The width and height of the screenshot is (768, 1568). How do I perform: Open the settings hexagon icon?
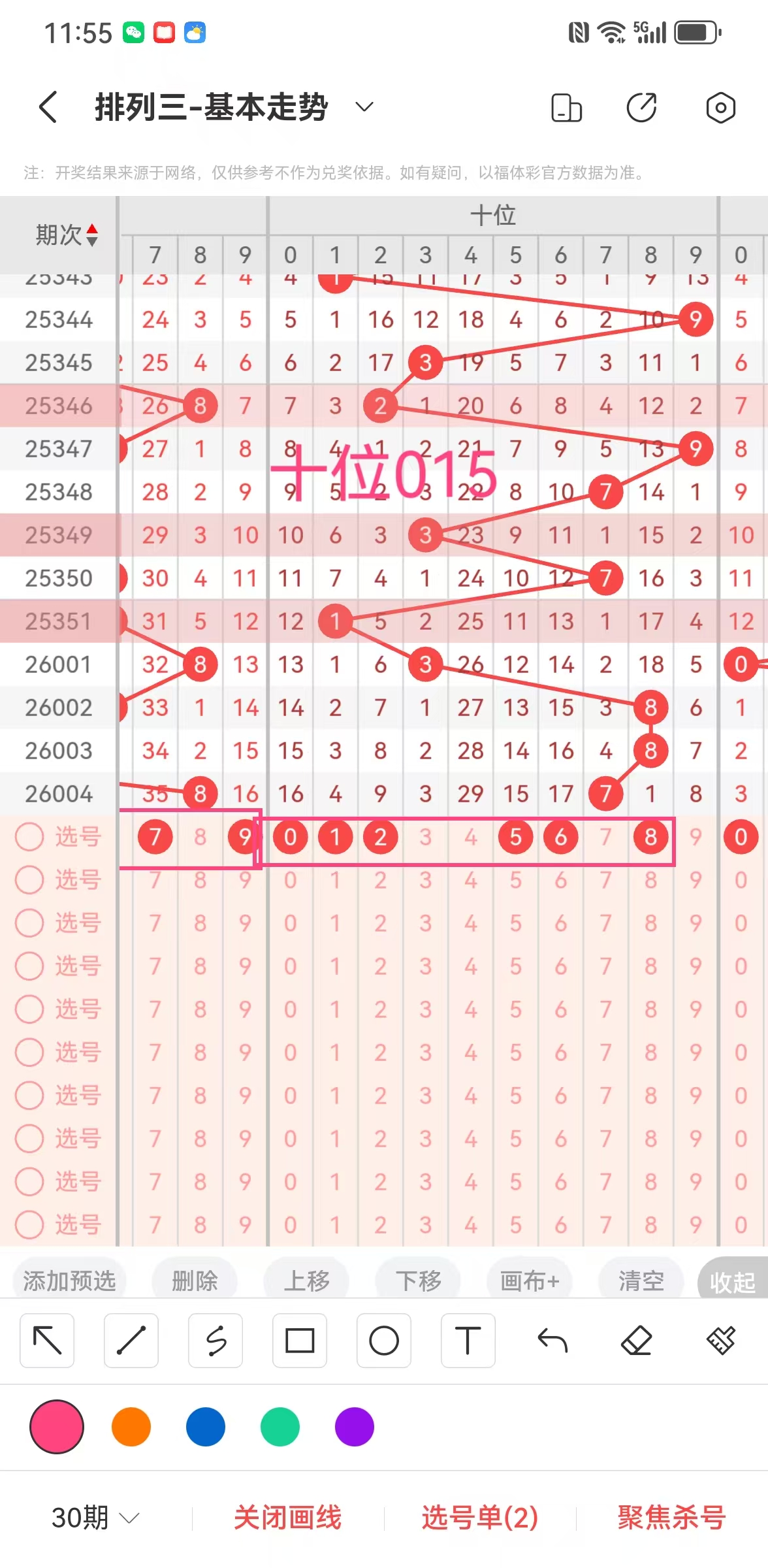720,108
